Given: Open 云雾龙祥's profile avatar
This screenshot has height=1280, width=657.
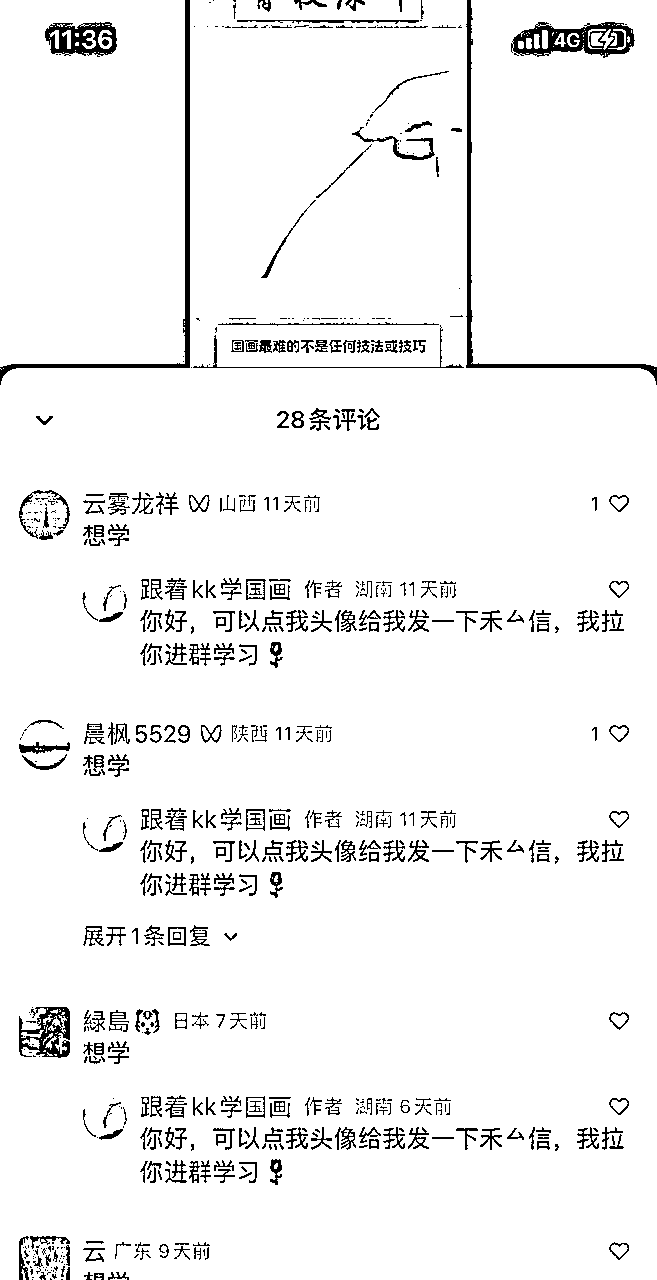Looking at the screenshot, I should pyautogui.click(x=43, y=515).
